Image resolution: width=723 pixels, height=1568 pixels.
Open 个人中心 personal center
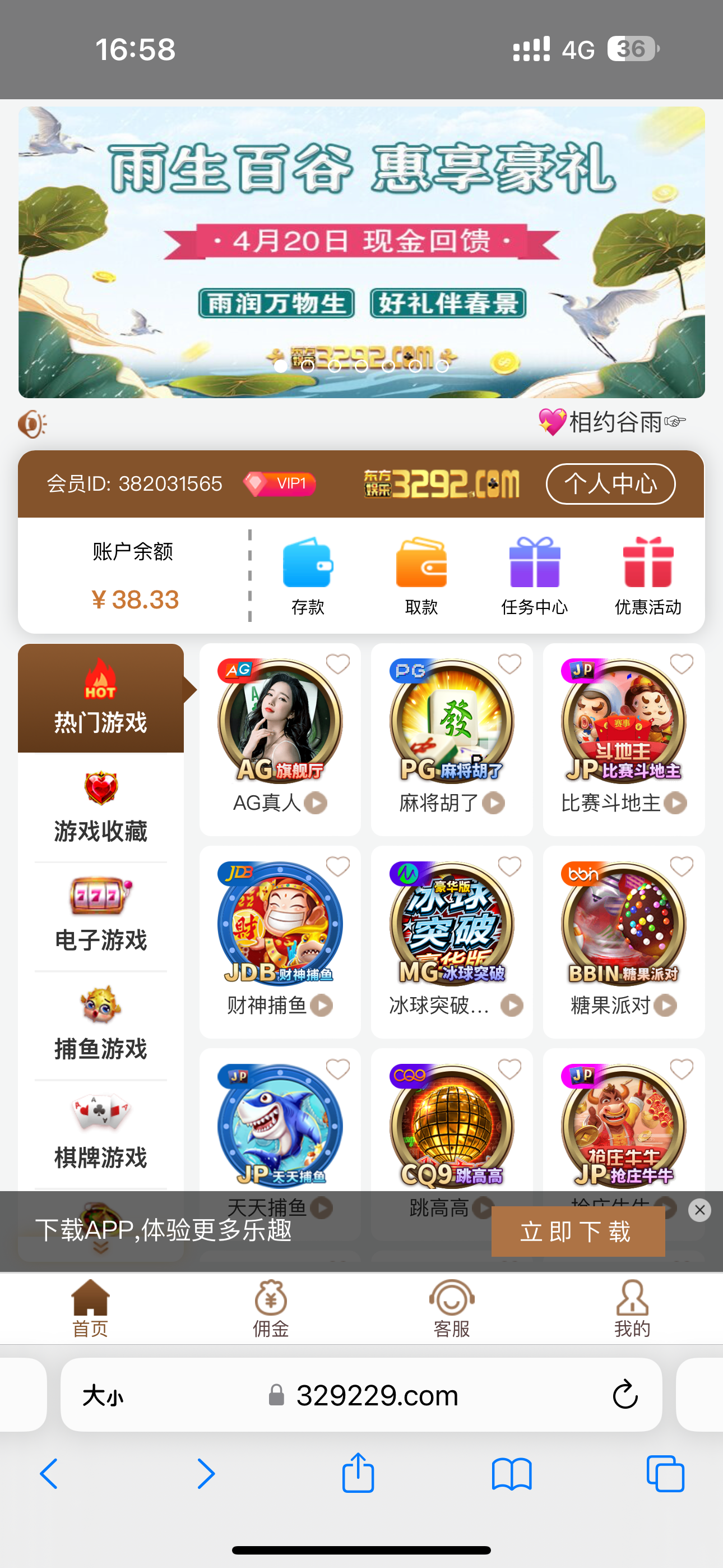point(610,484)
